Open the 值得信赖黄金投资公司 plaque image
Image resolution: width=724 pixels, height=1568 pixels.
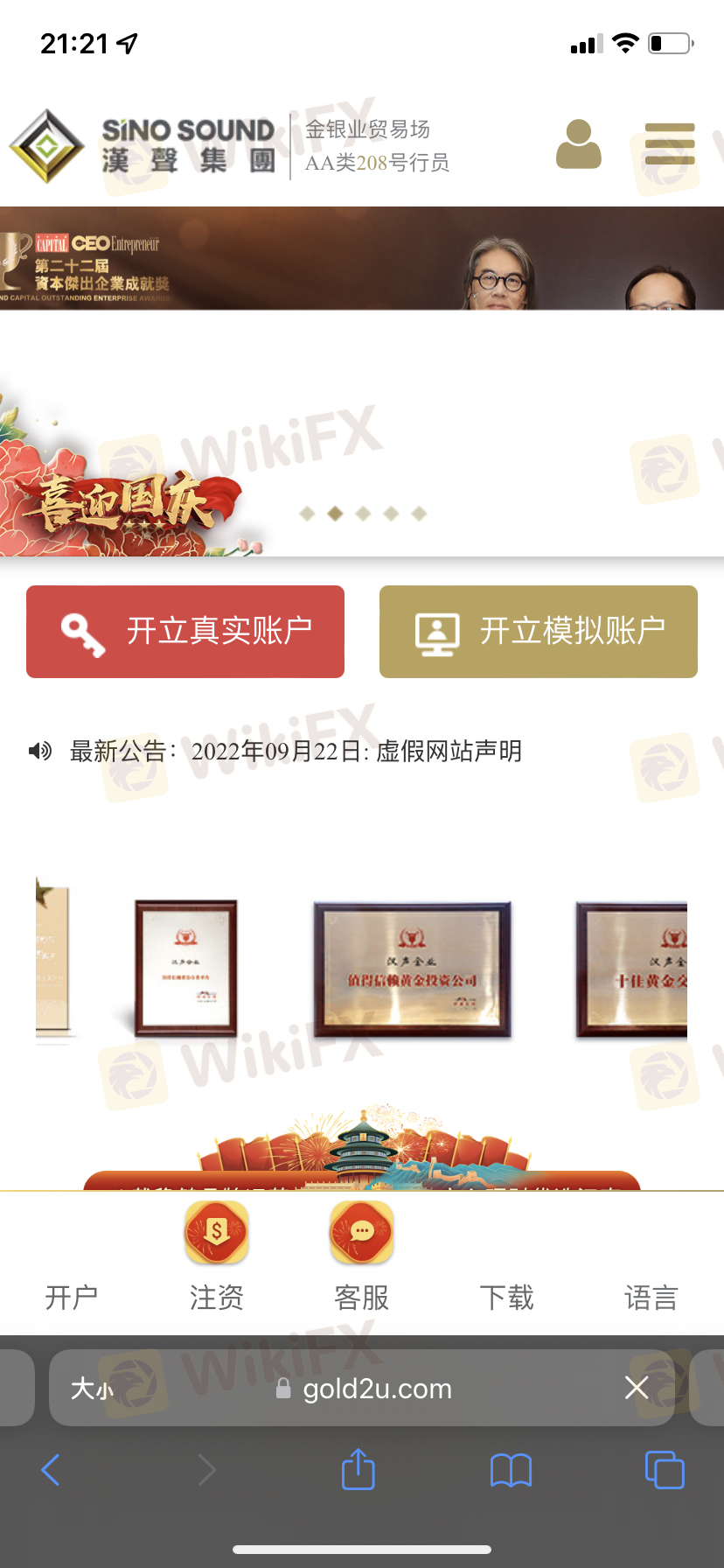[412, 969]
